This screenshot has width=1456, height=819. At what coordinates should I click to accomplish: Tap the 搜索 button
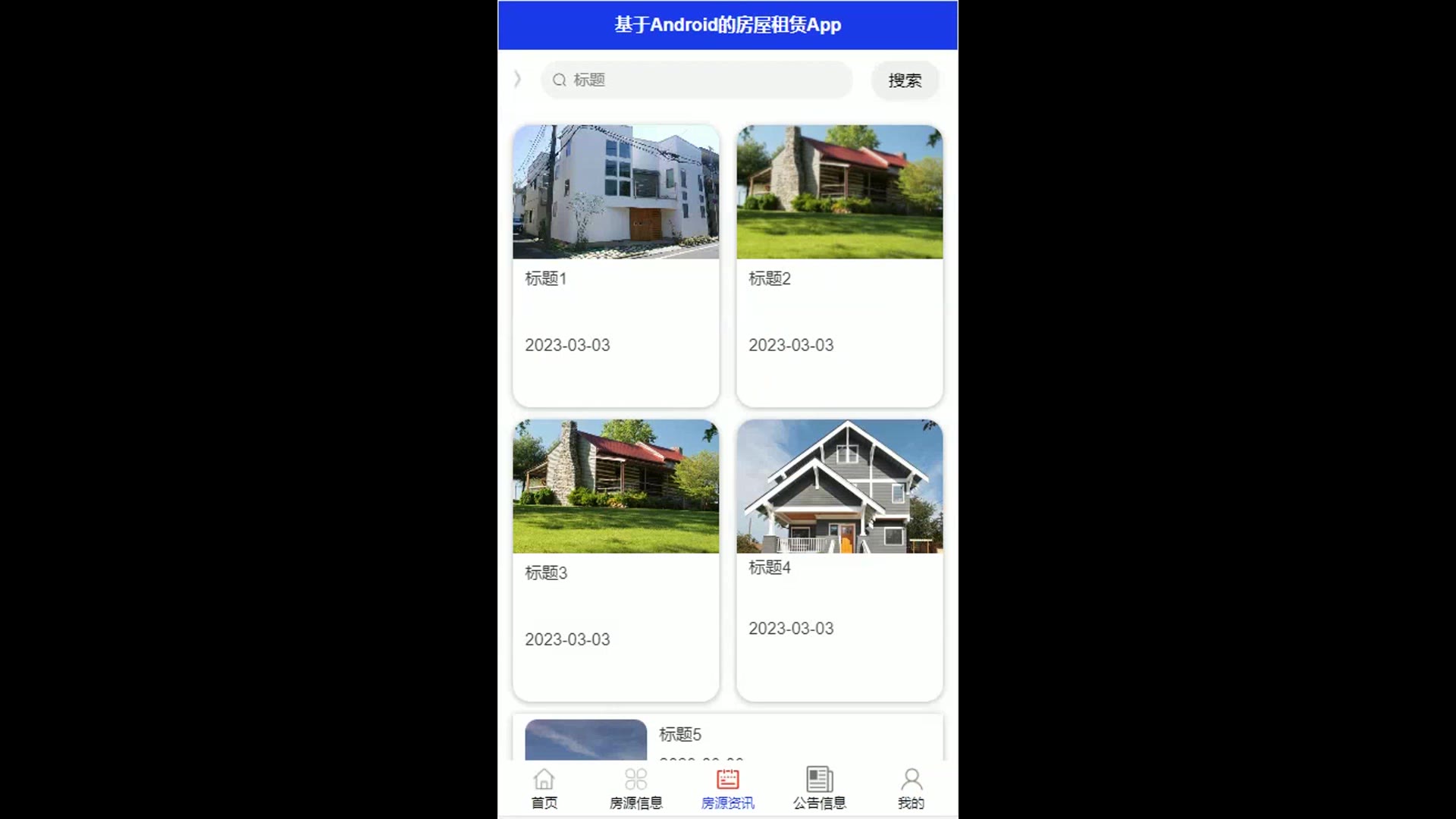point(904,80)
